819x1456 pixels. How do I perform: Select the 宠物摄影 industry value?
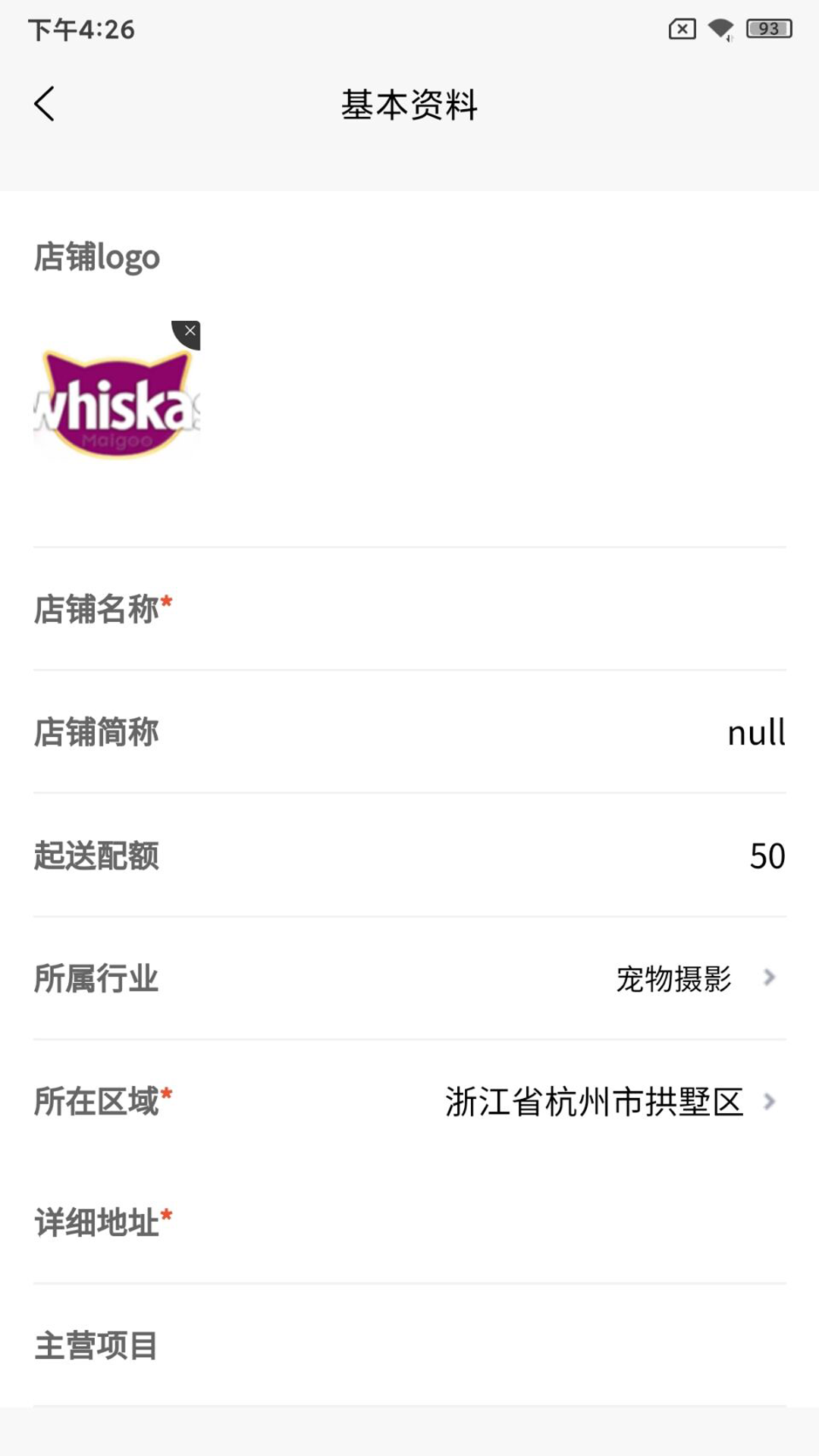click(x=673, y=980)
